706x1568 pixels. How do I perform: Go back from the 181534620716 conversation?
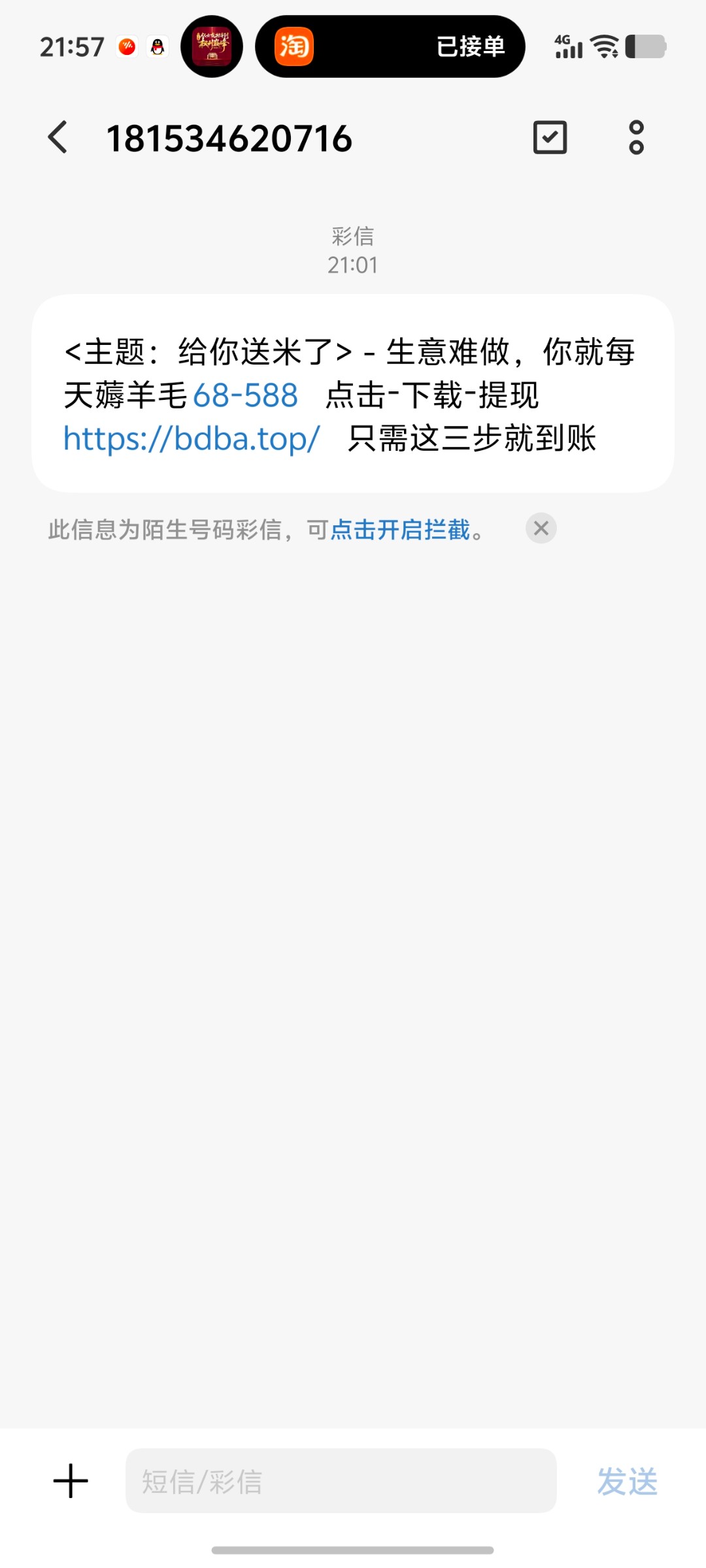click(58, 138)
